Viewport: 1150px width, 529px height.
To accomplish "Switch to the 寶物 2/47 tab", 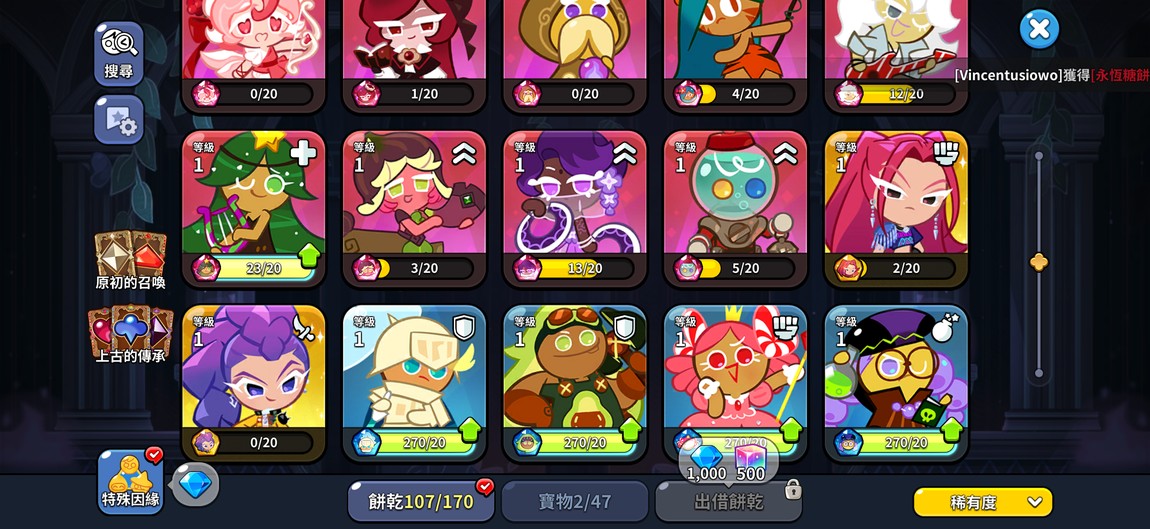I will click(x=574, y=501).
